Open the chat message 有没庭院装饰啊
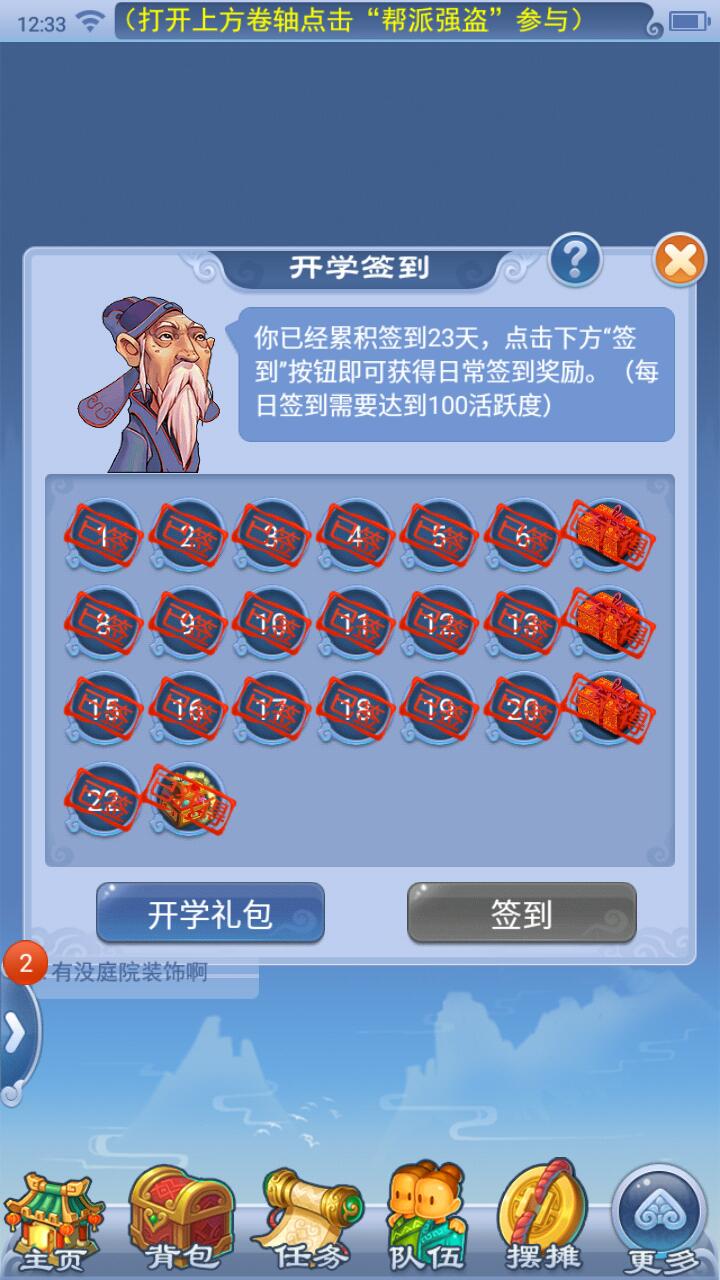The height and width of the screenshot is (1280, 720). pos(130,971)
